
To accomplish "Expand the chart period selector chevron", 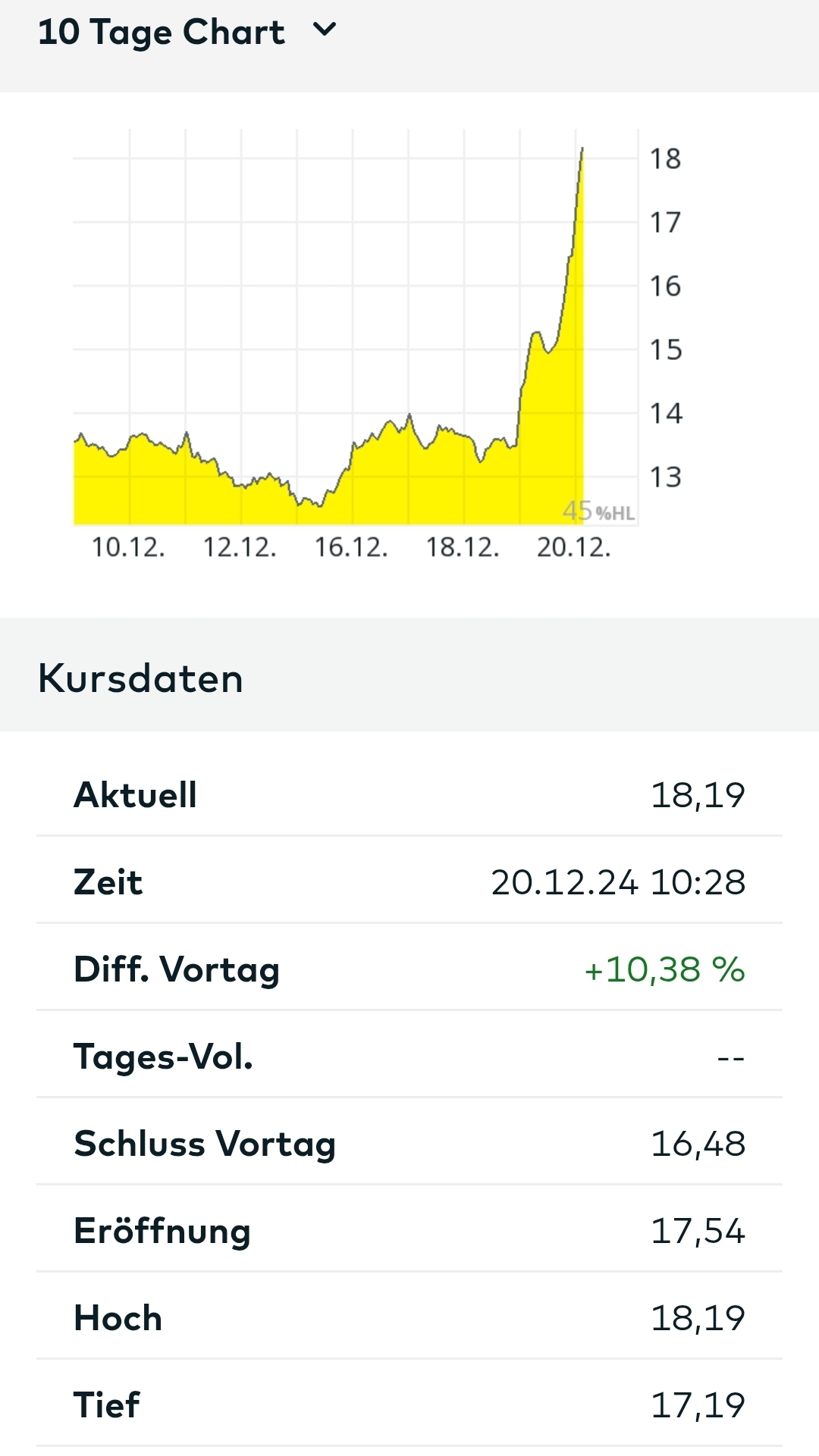I will (x=325, y=30).
